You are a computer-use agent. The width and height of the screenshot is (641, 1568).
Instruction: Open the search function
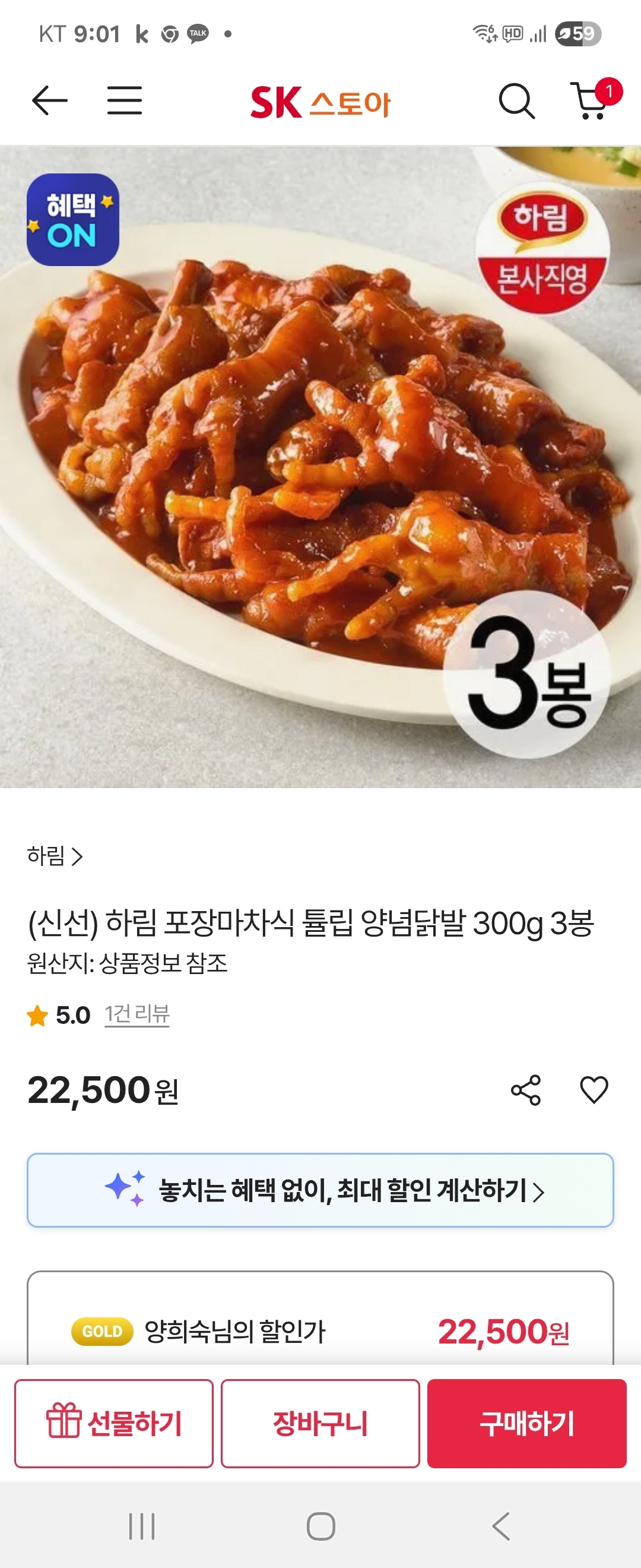coord(518,101)
